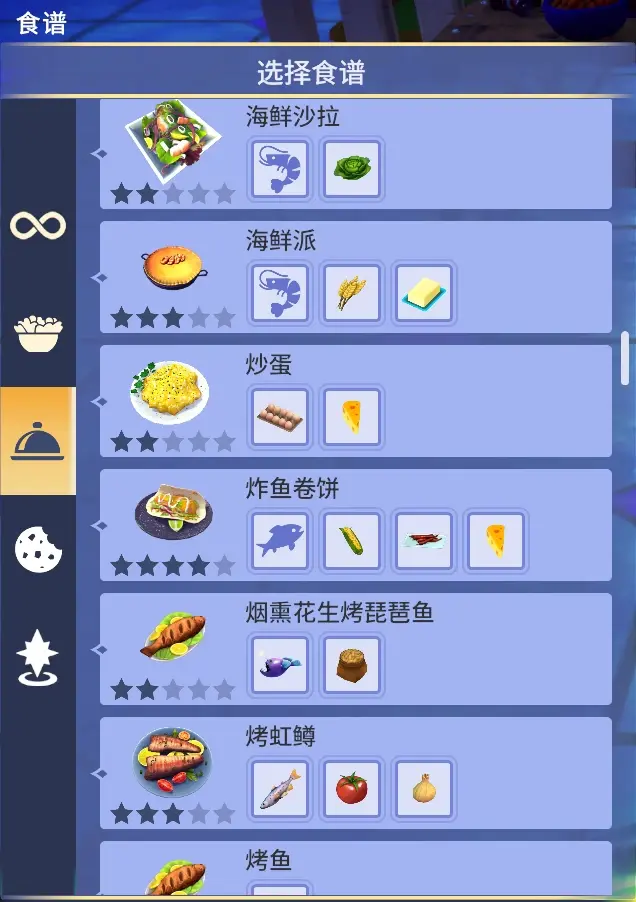Select the 烤虹鳟 recipe

click(x=355, y=773)
